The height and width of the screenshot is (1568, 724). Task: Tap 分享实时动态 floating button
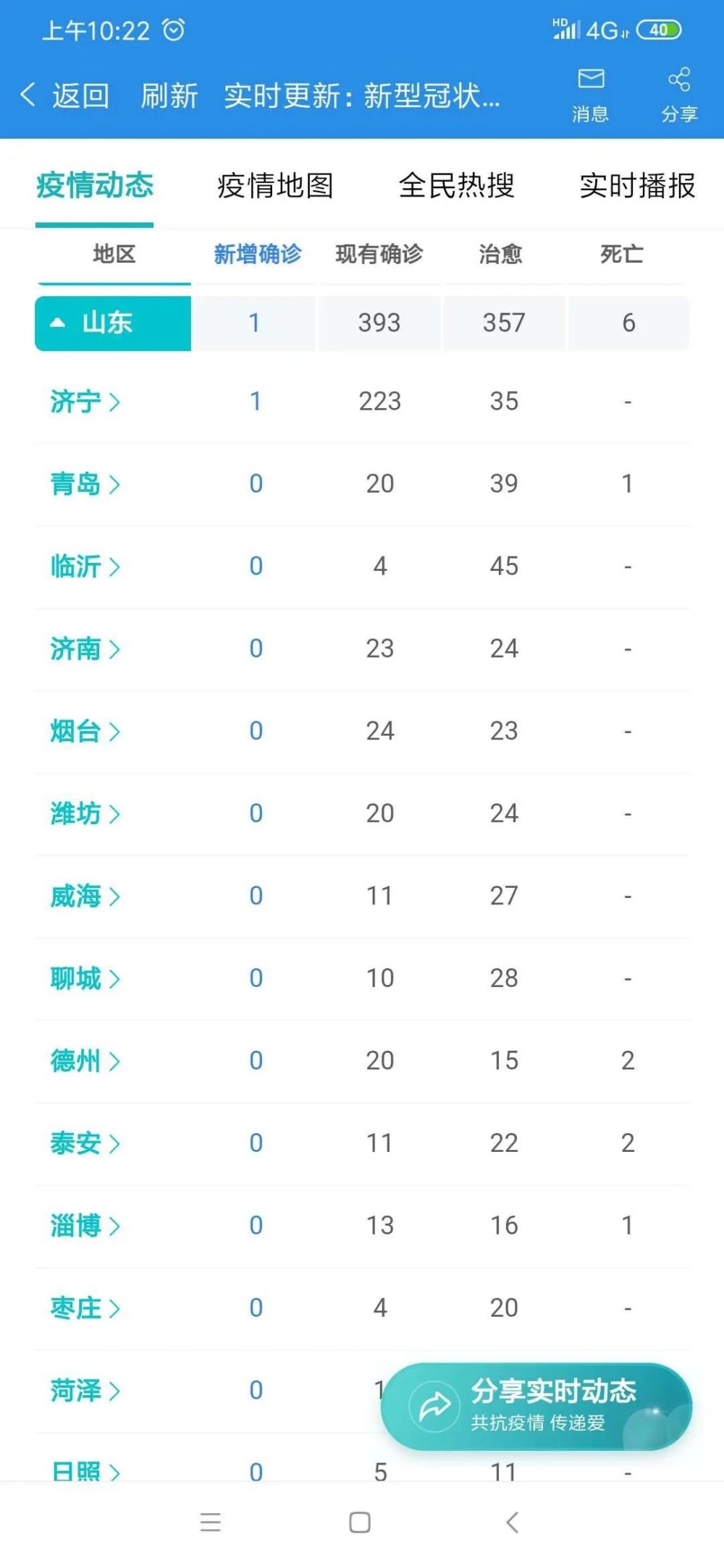pyautogui.click(x=536, y=1406)
